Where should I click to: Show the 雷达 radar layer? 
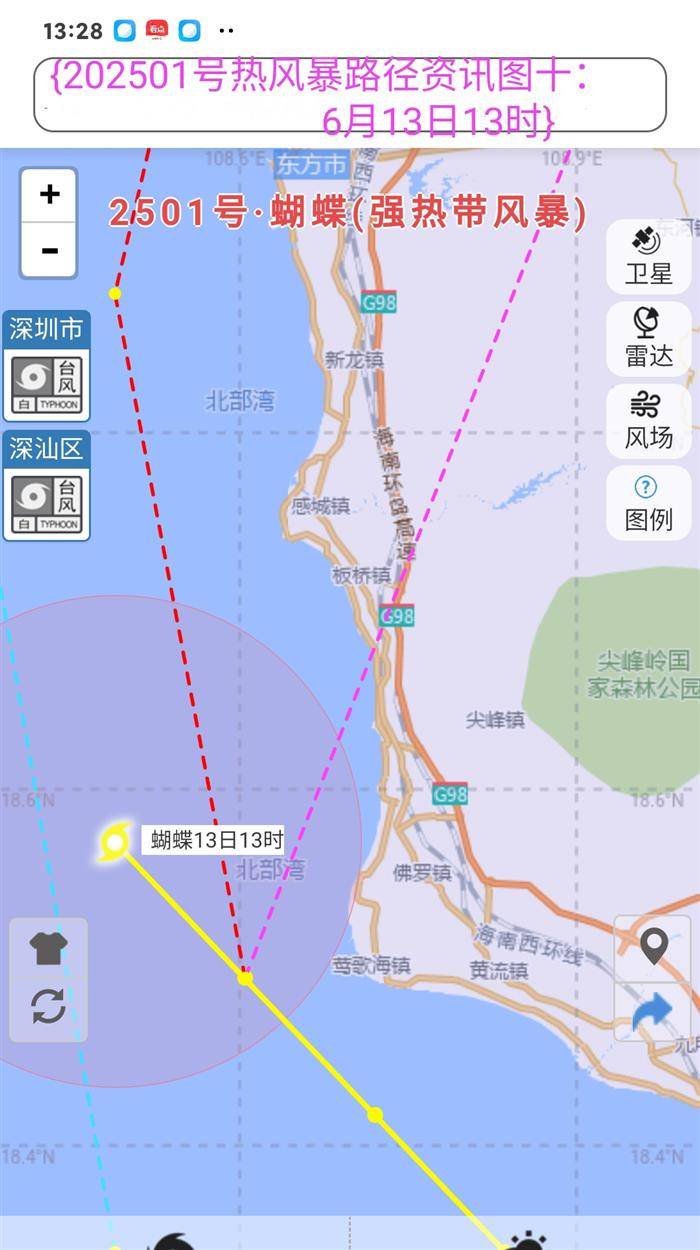pos(648,338)
